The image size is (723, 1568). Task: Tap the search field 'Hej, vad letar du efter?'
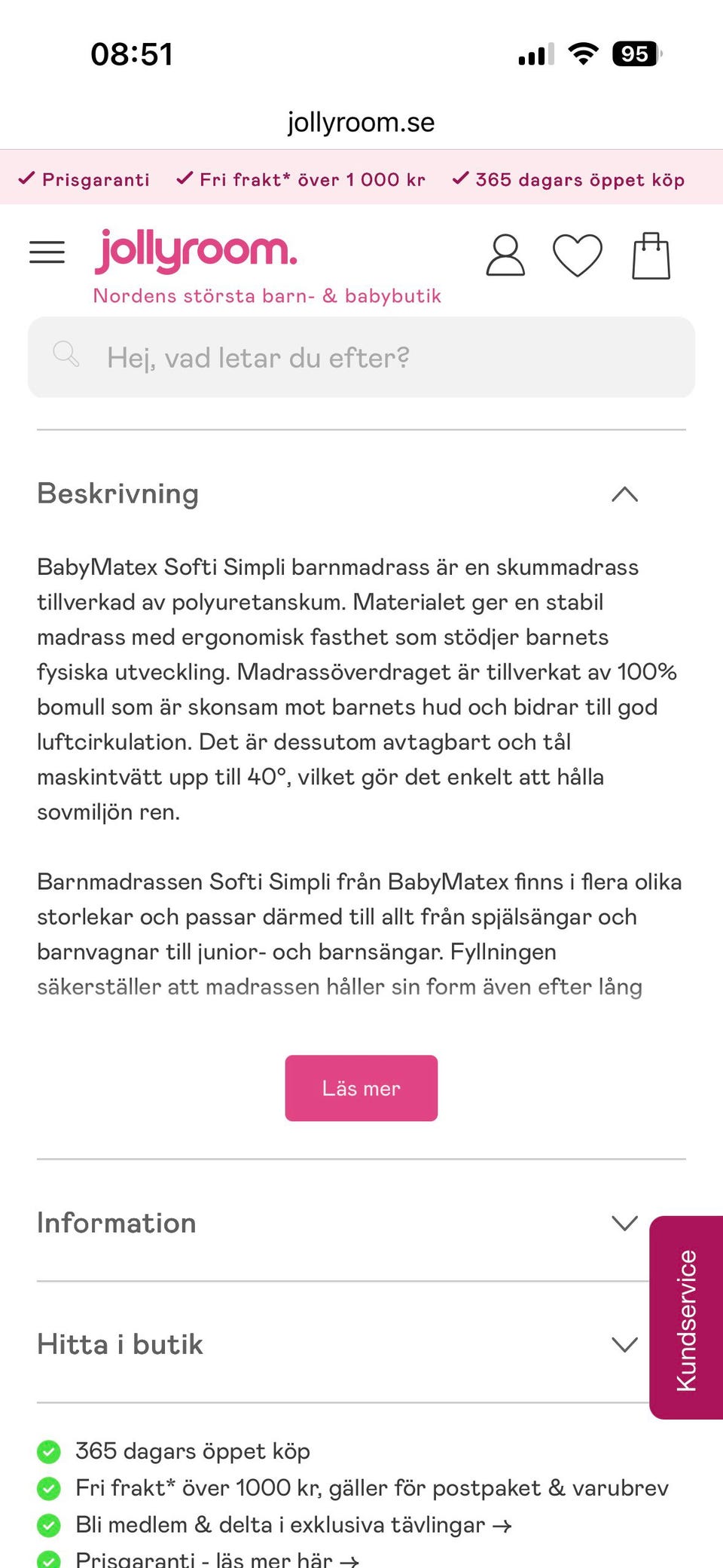pos(361,357)
